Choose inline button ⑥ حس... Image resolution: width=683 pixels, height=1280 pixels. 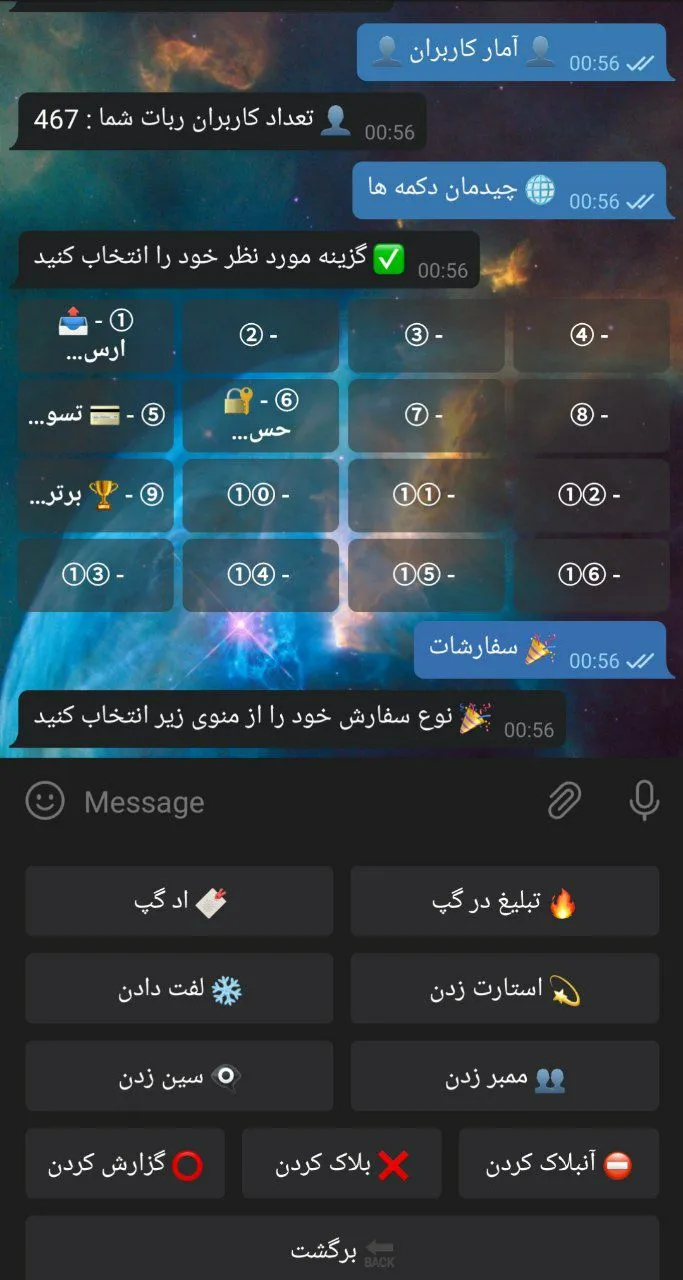coord(260,415)
